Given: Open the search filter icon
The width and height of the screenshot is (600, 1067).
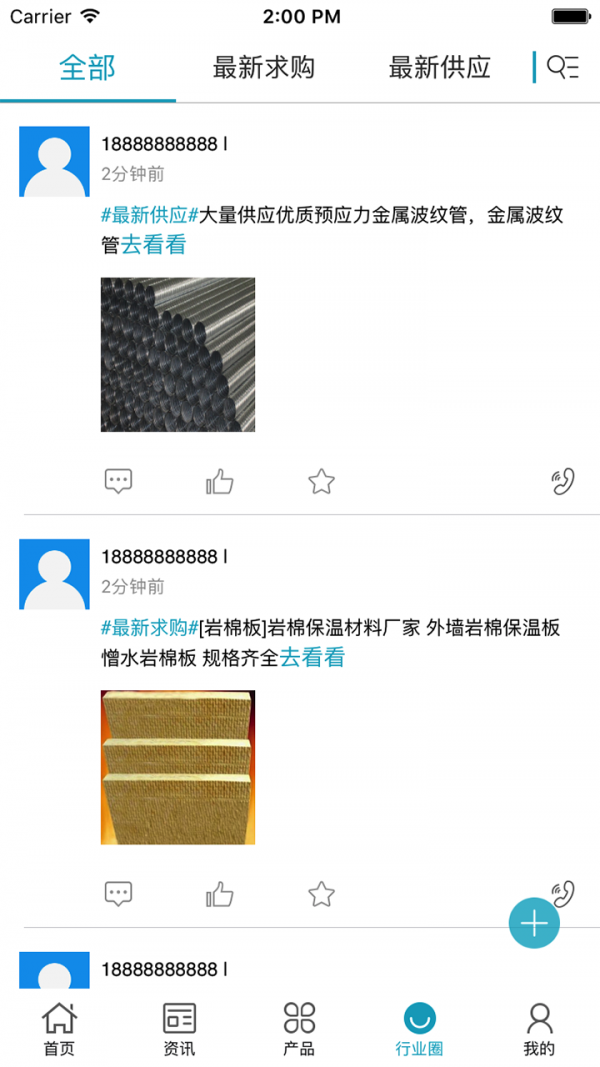Looking at the screenshot, I should tap(563, 68).
